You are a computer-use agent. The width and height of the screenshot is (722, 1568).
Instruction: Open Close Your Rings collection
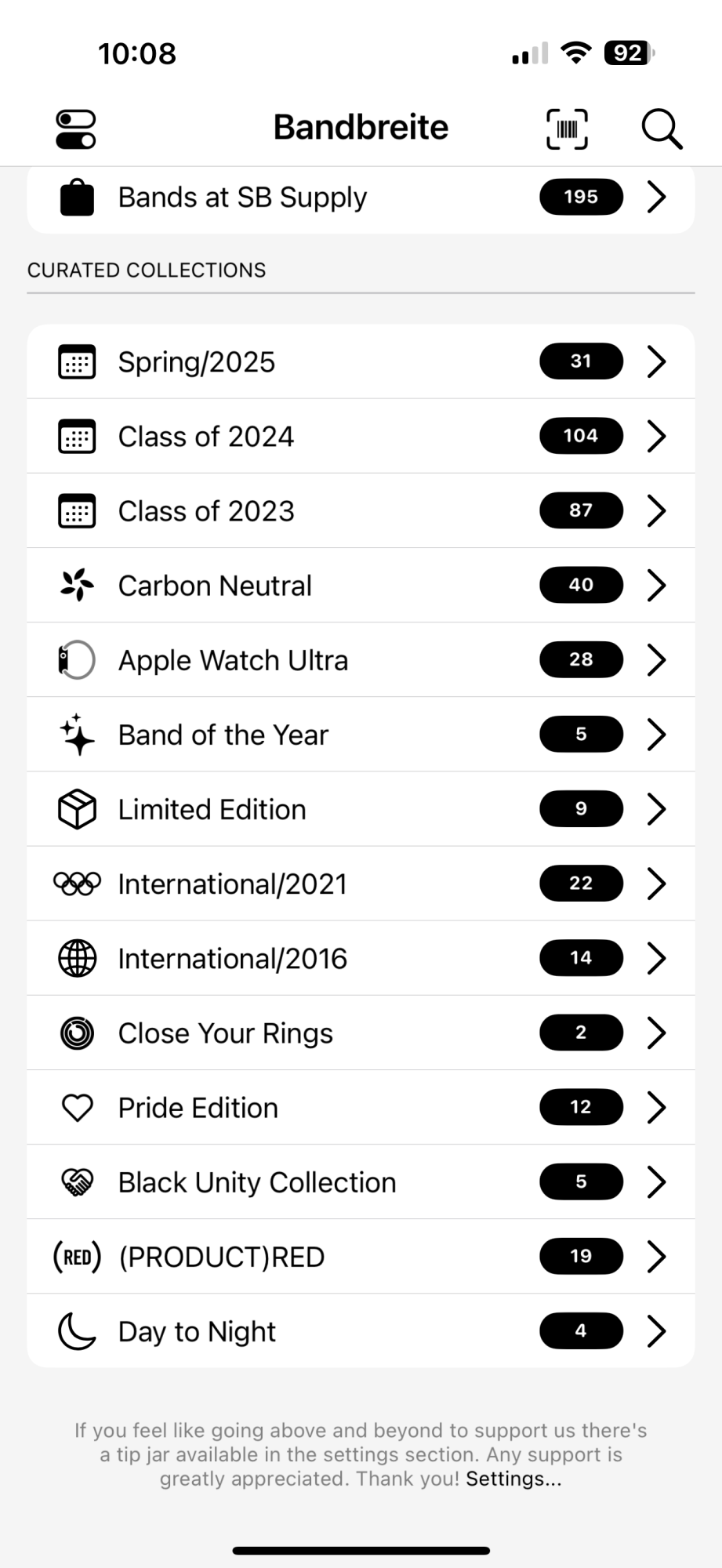(x=361, y=1033)
